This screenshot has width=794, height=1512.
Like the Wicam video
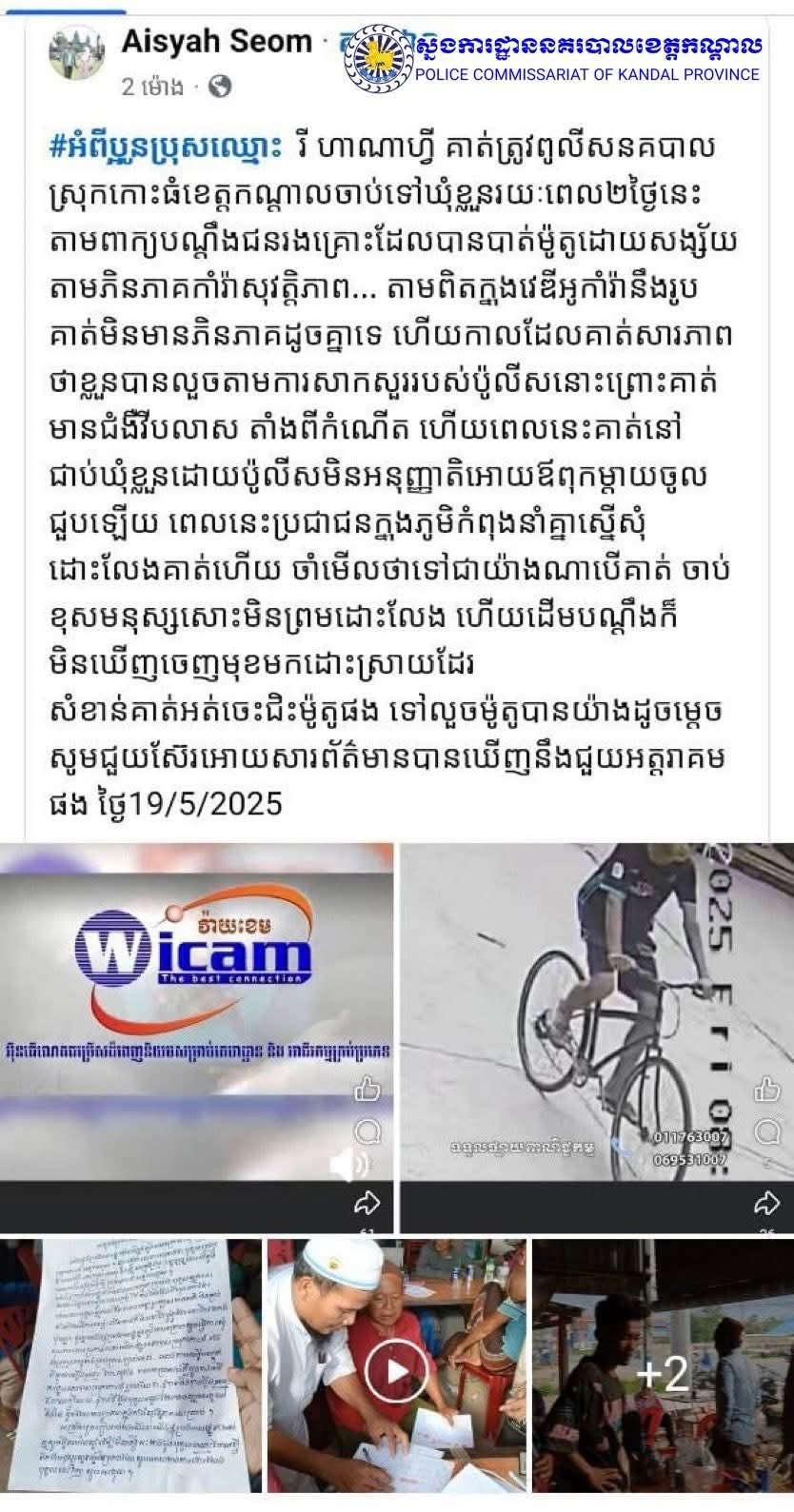(367, 1090)
